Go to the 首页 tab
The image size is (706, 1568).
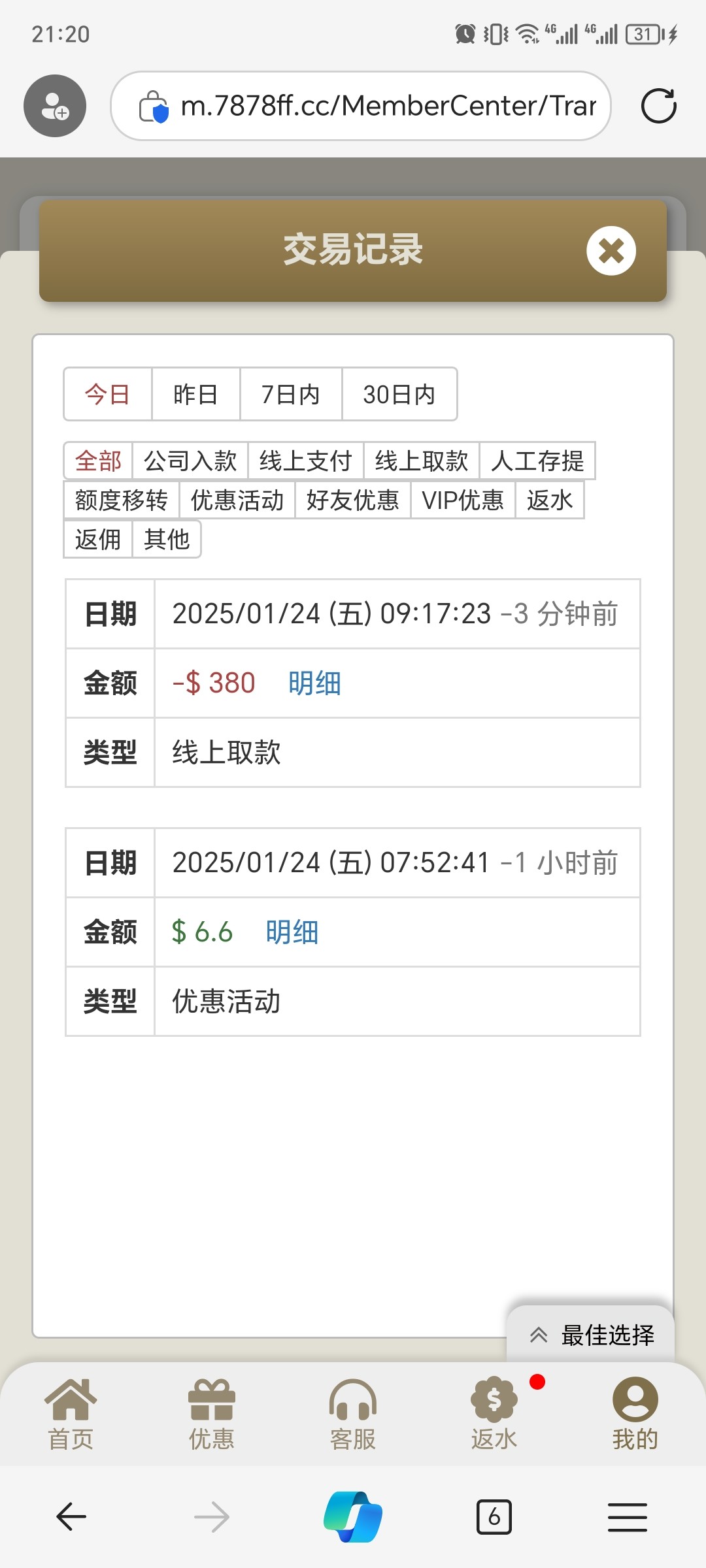click(x=71, y=1414)
